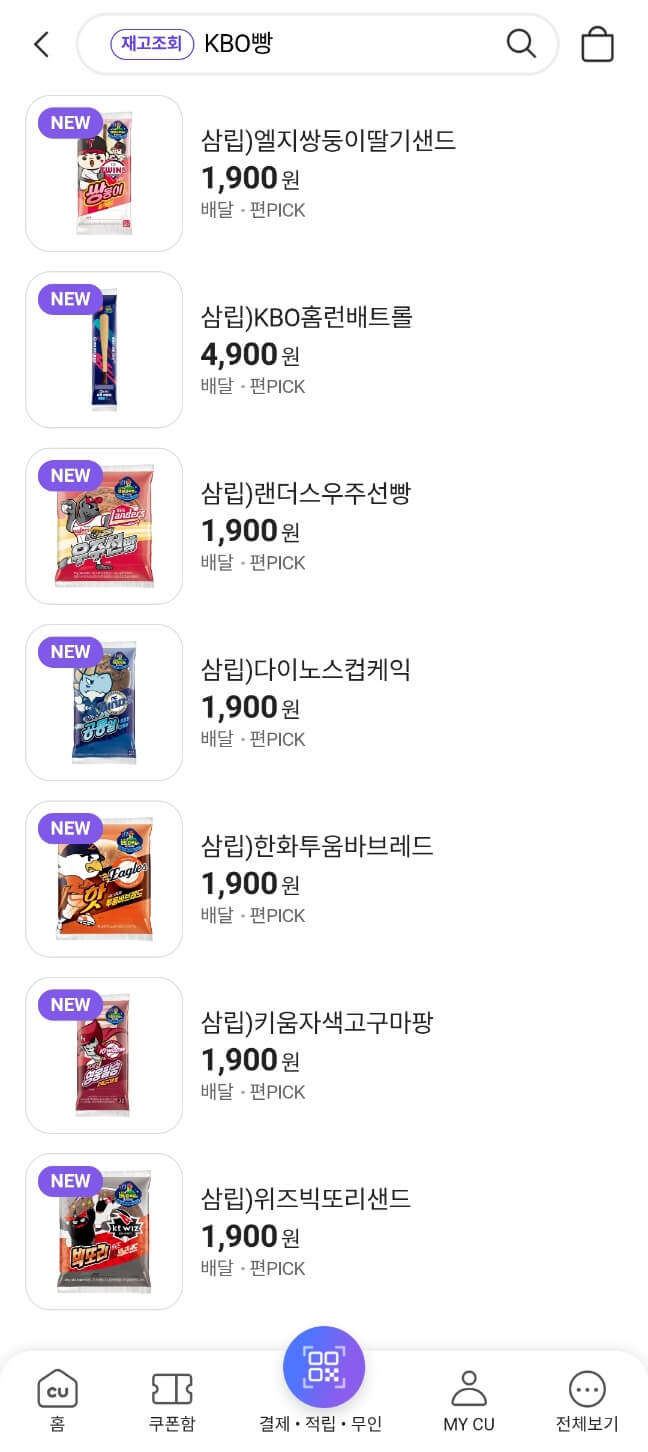Screen dimensions: 648x1452
Task: Tap the 재고조회 chip in search bar
Action: [x=152, y=44]
